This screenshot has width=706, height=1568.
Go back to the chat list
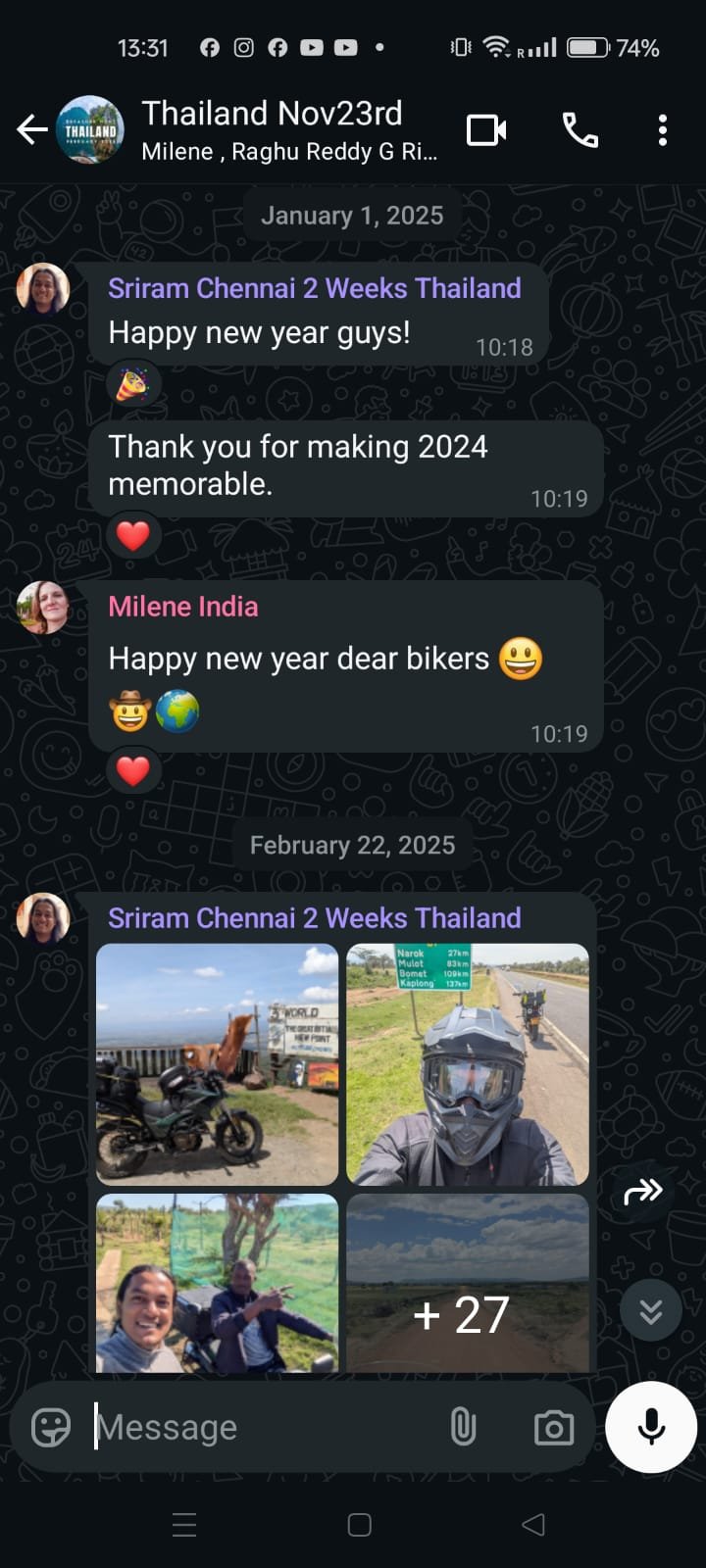click(x=32, y=129)
